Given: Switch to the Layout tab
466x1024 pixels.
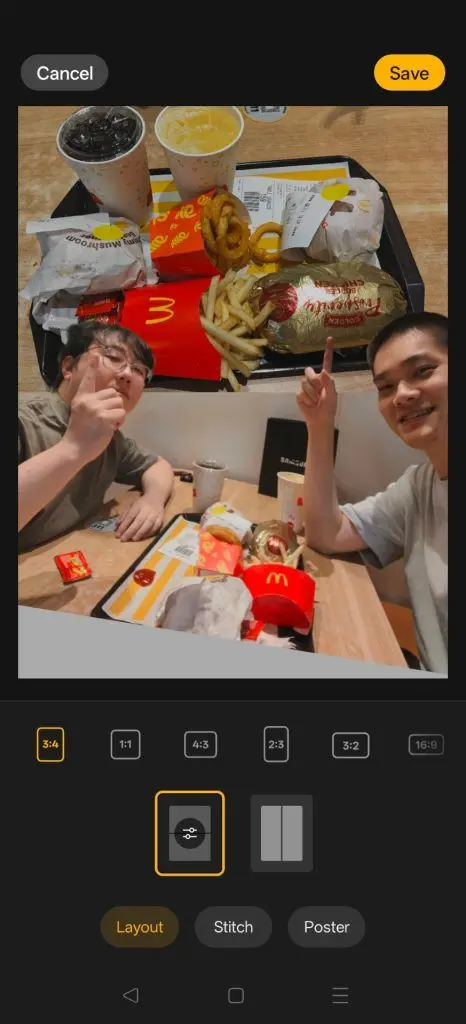Looking at the screenshot, I should coord(140,927).
